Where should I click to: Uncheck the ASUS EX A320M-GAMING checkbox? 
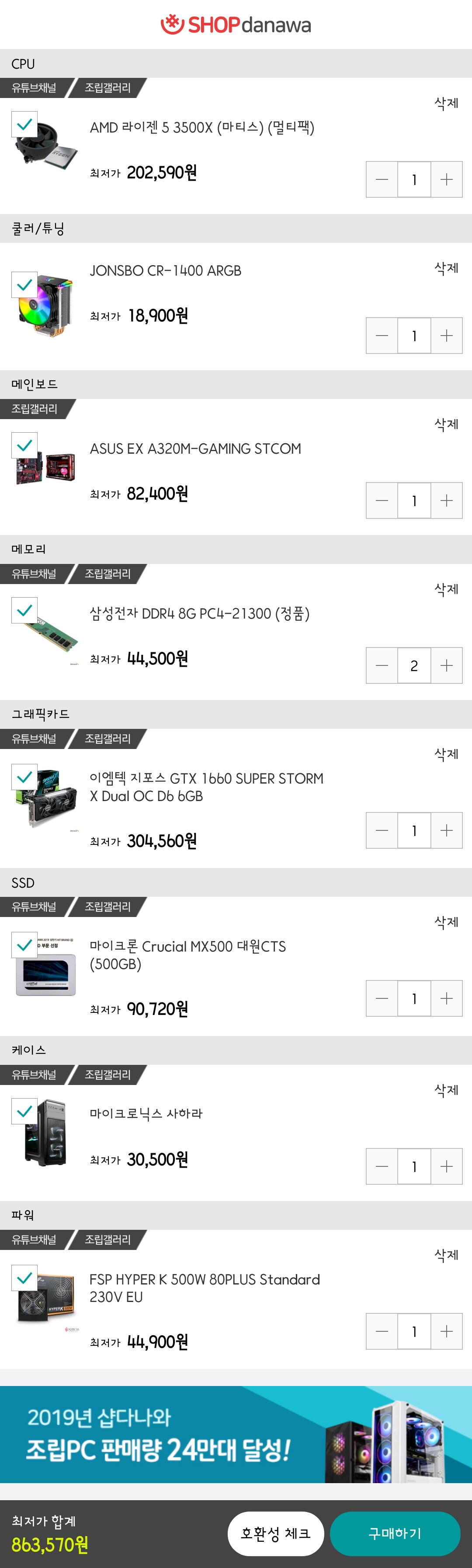(24, 445)
